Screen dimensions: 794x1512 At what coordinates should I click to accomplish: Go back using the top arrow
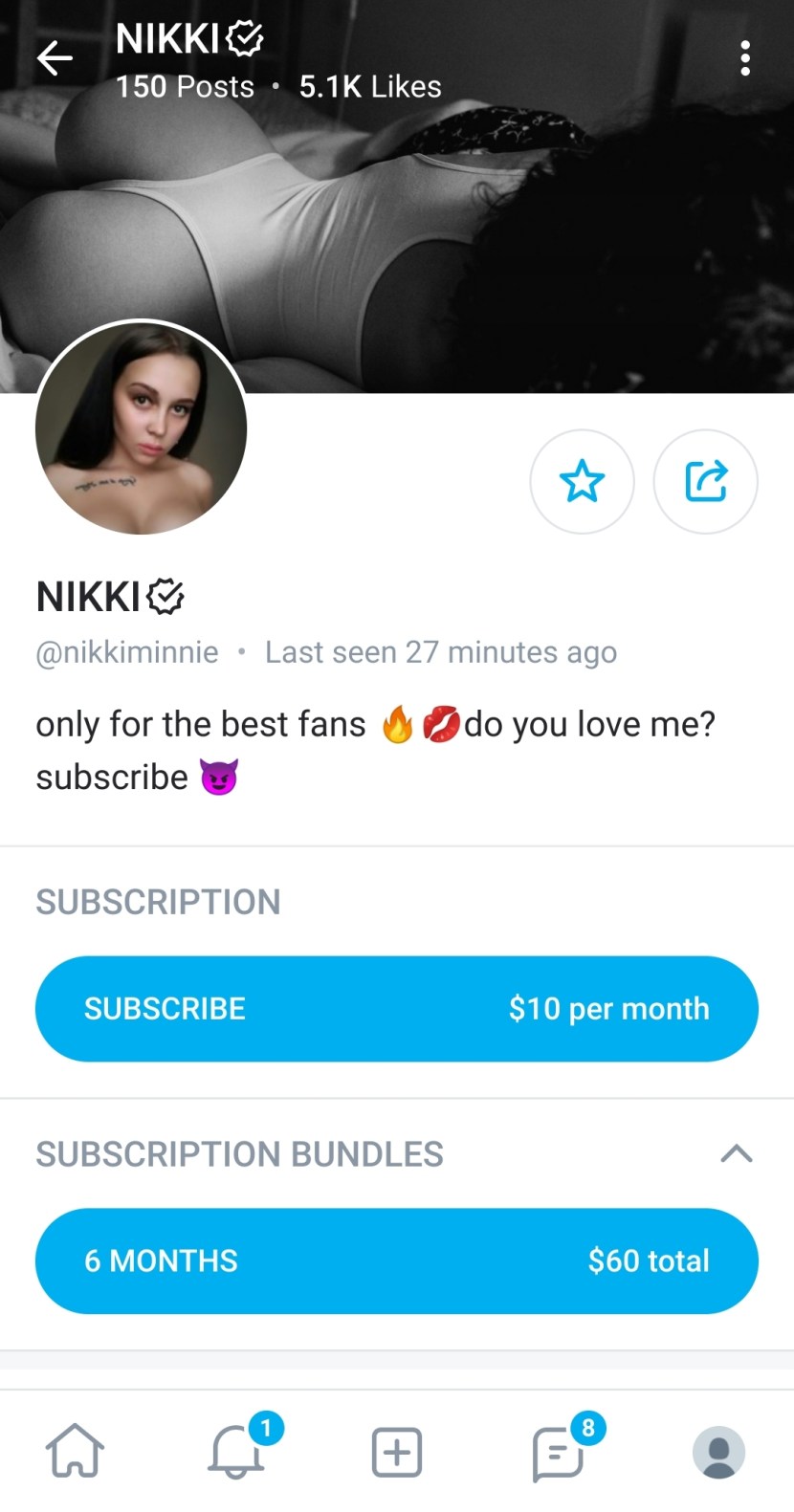[x=55, y=59]
